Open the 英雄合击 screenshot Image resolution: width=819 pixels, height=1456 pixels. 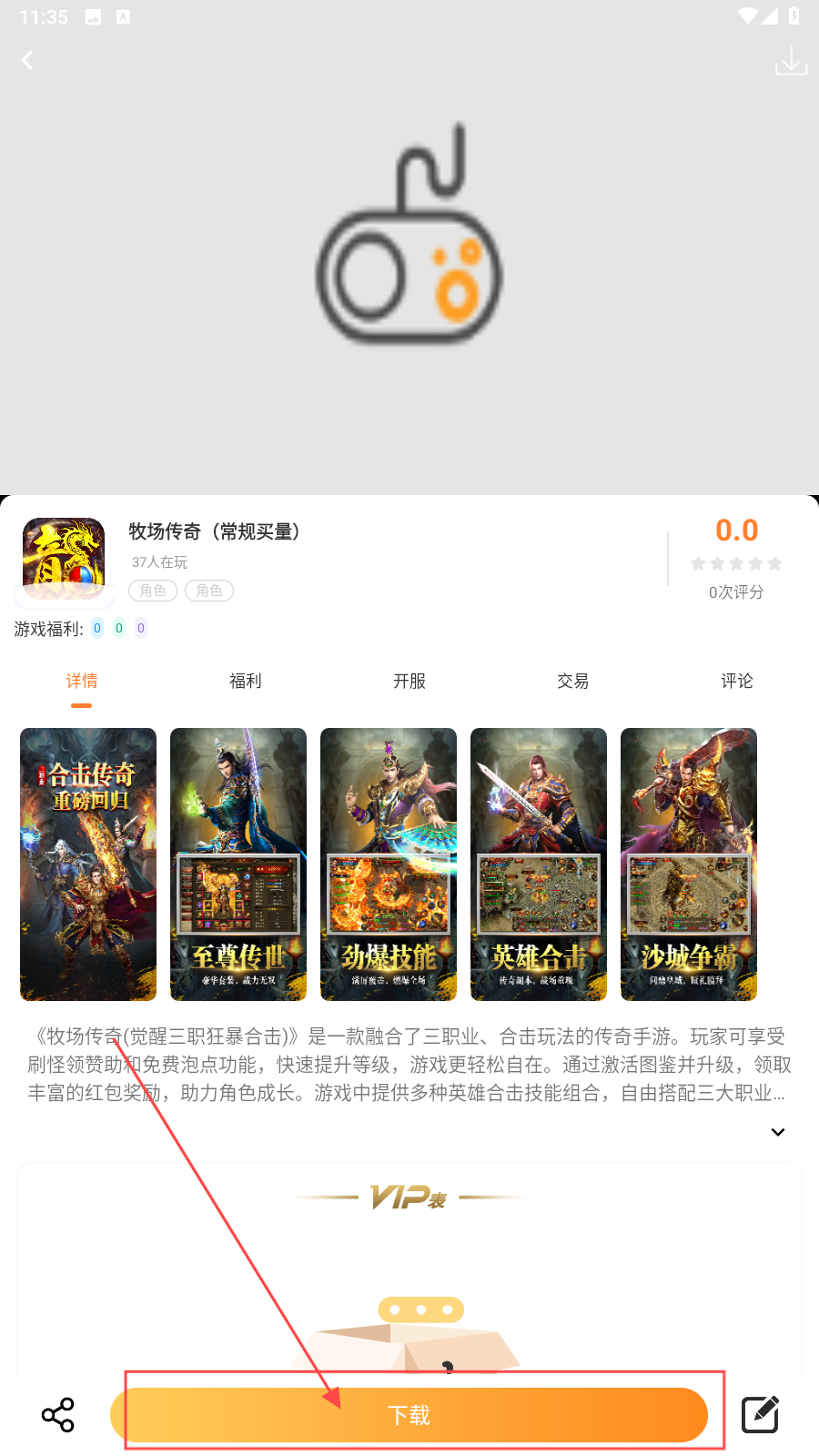tap(539, 864)
